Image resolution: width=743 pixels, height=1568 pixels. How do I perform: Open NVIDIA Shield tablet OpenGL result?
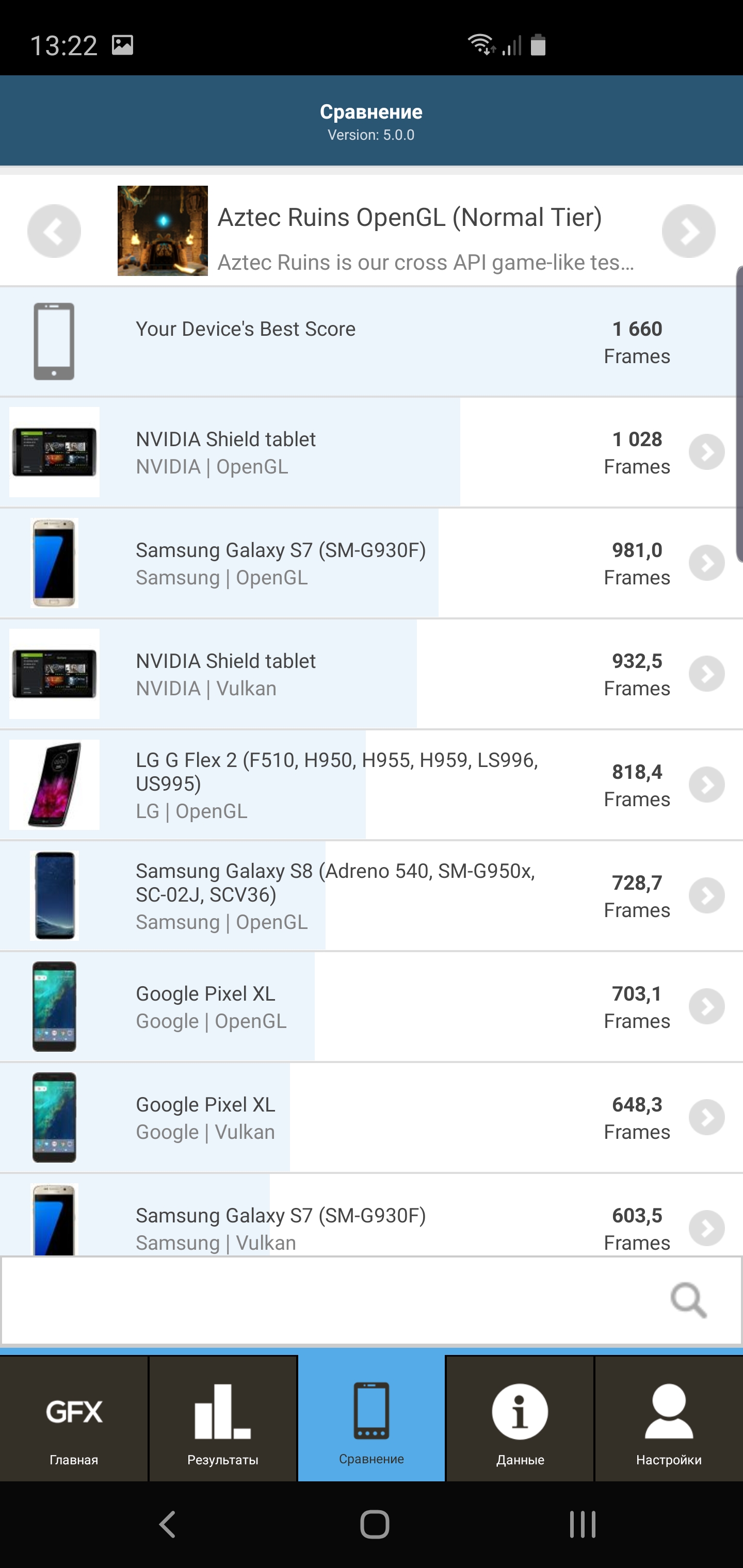click(x=706, y=452)
